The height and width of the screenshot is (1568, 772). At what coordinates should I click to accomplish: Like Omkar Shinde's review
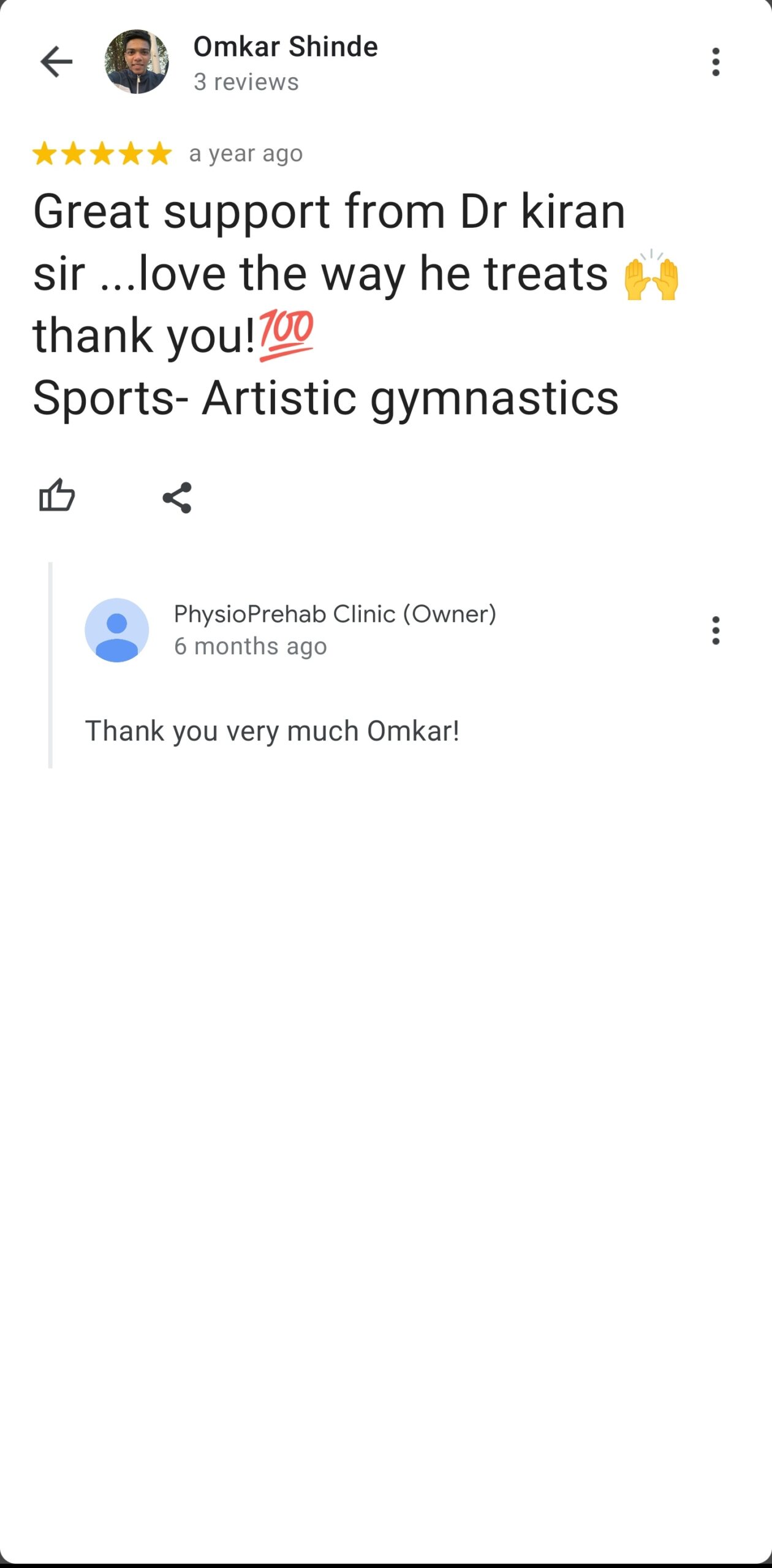(57, 496)
